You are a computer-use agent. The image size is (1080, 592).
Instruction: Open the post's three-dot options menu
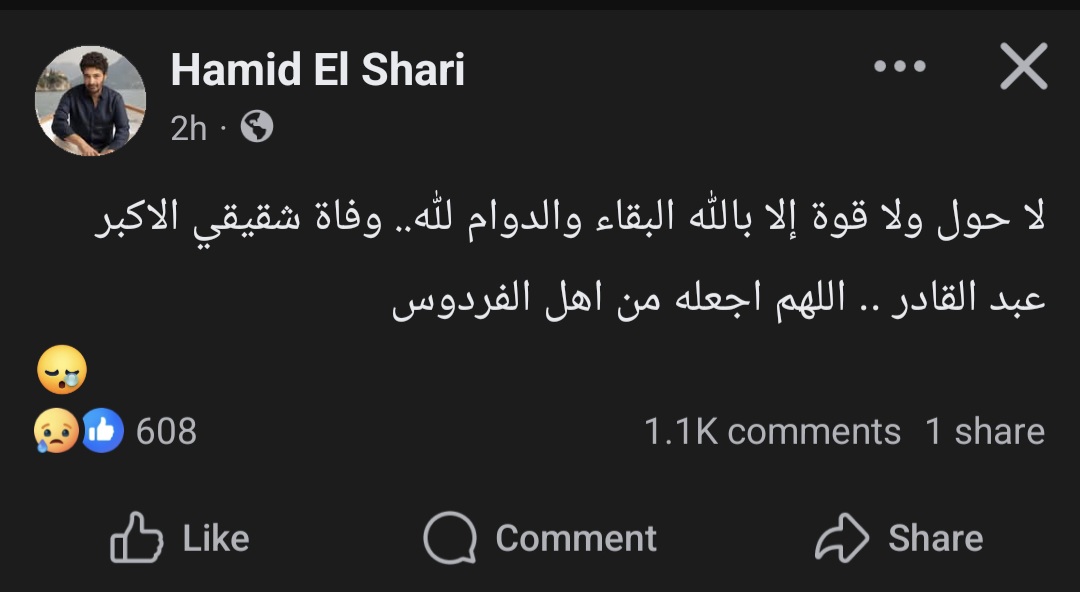point(899,68)
